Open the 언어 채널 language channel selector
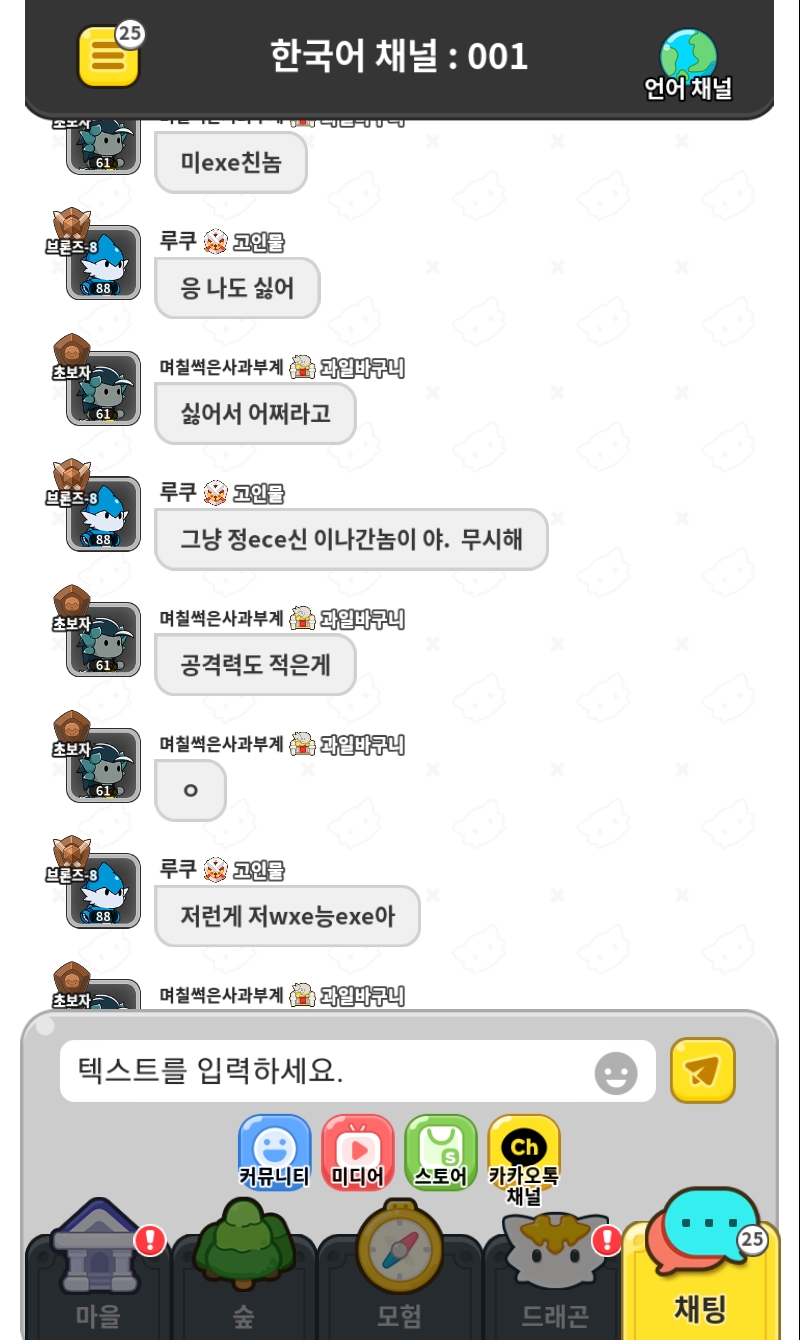 pos(688,64)
